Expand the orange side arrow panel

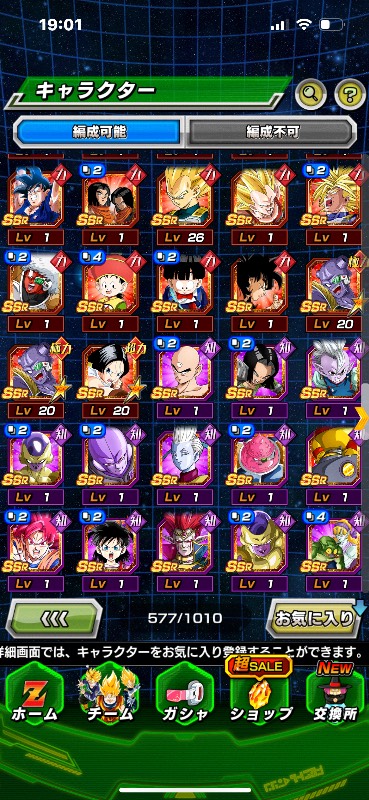(364, 417)
